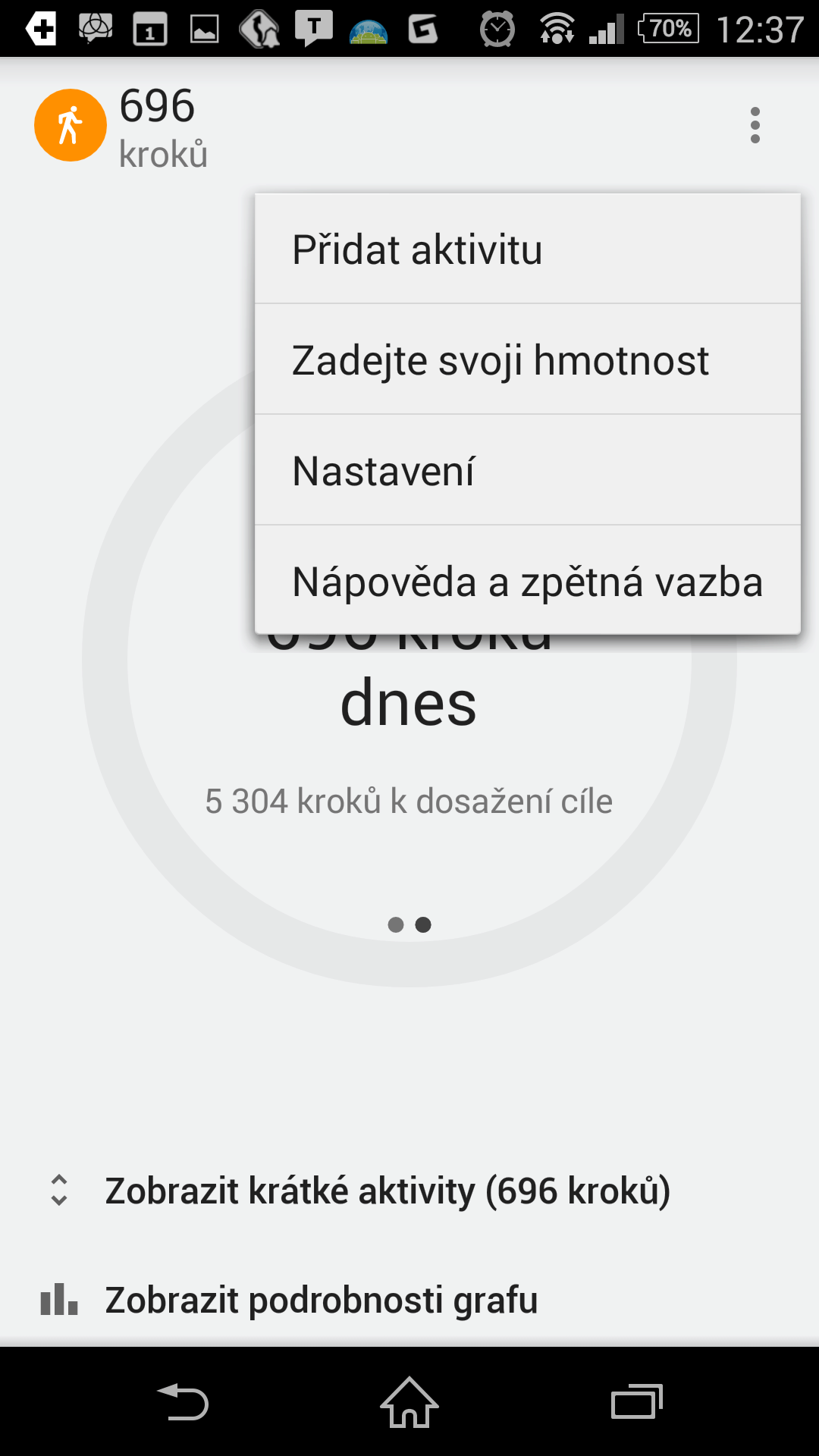Viewport: 819px width, 1456px height.
Task: Tap the three-dot overflow menu icon
Action: click(x=755, y=125)
